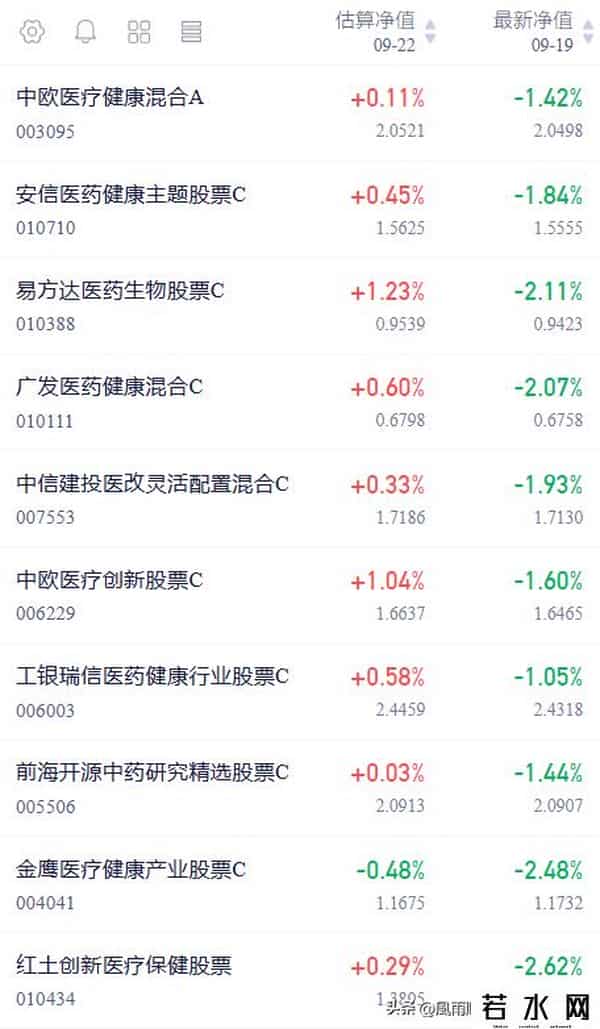Open the settings gear icon
The height and width of the screenshot is (1029, 600).
click(32, 32)
